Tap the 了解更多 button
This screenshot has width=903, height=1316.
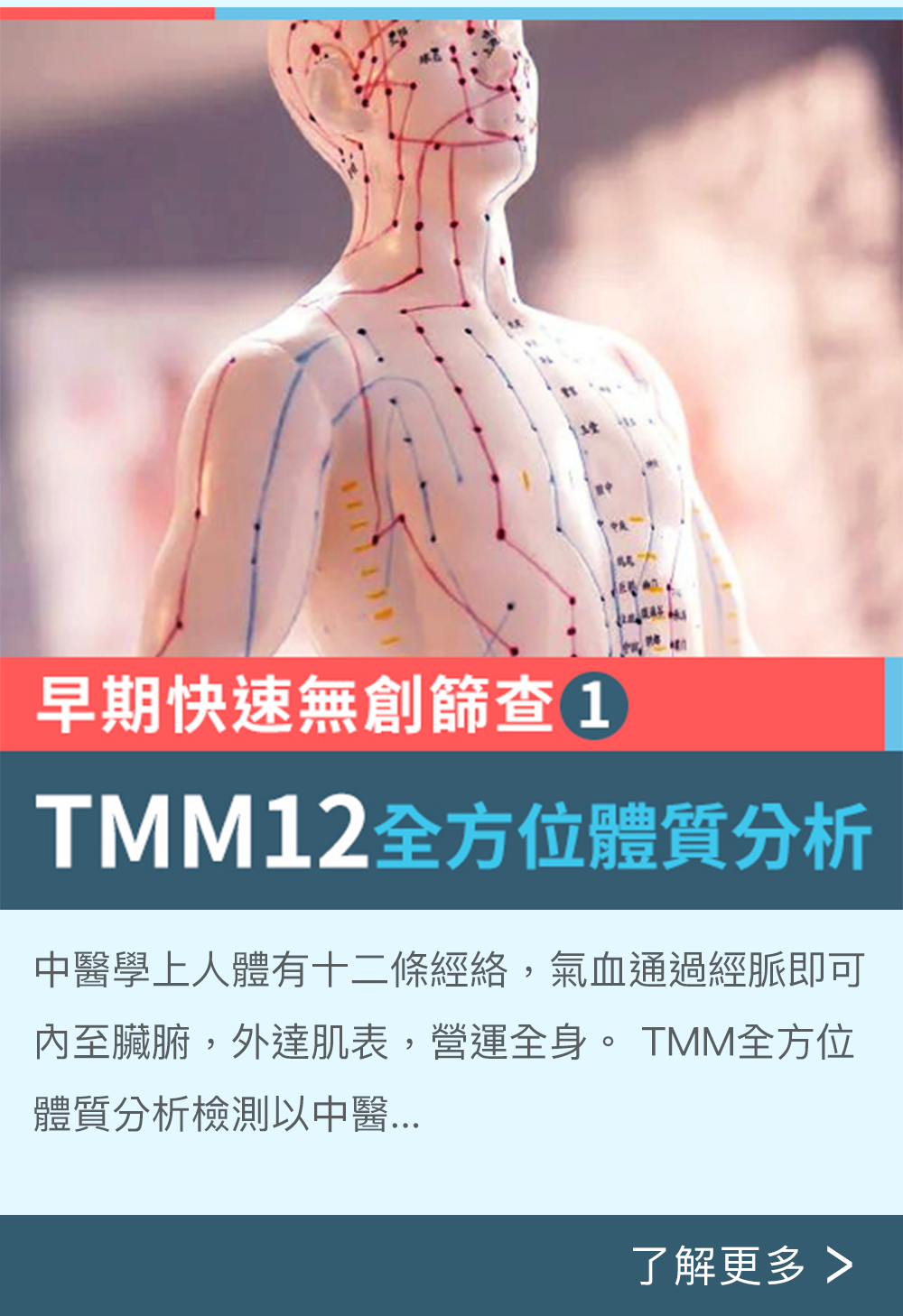point(742,1265)
